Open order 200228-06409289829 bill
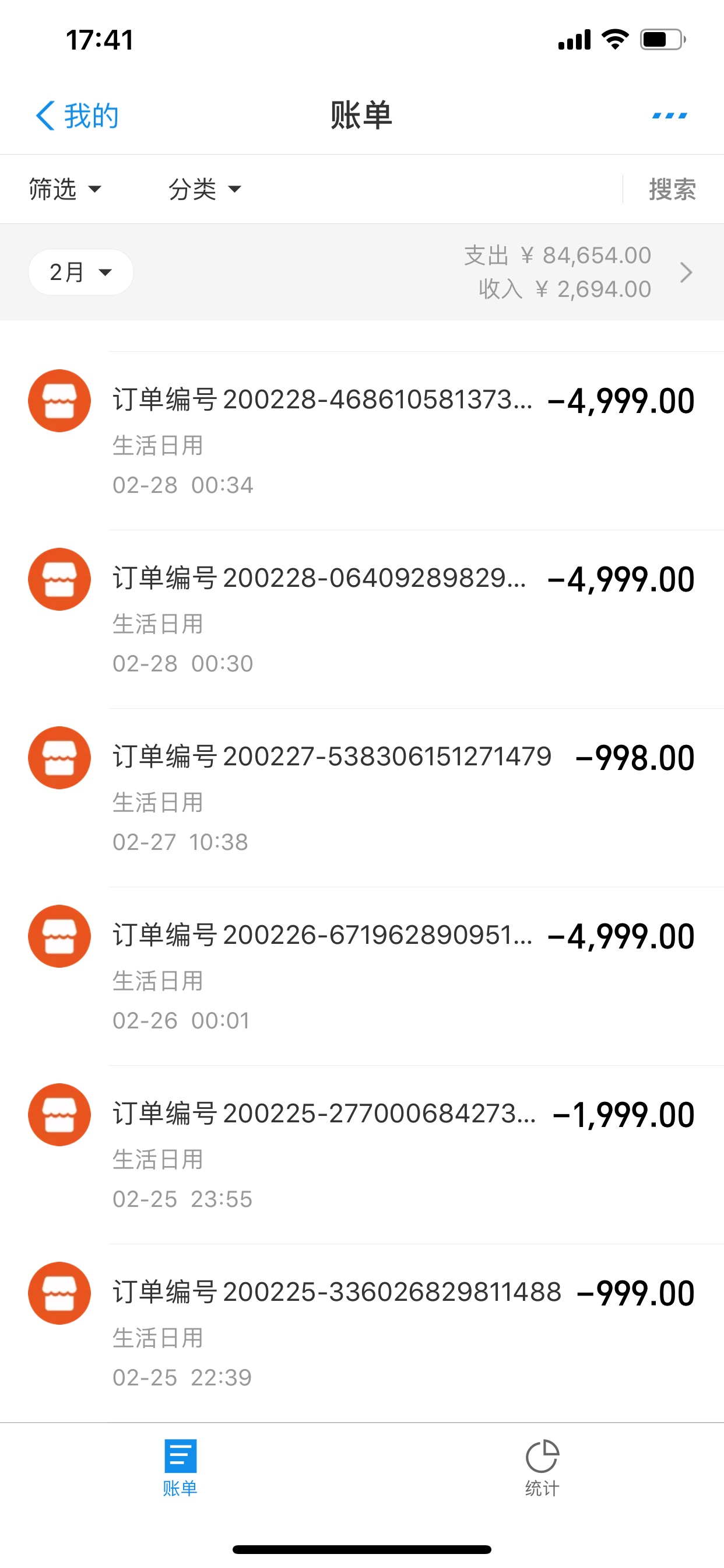 pyautogui.click(x=362, y=619)
